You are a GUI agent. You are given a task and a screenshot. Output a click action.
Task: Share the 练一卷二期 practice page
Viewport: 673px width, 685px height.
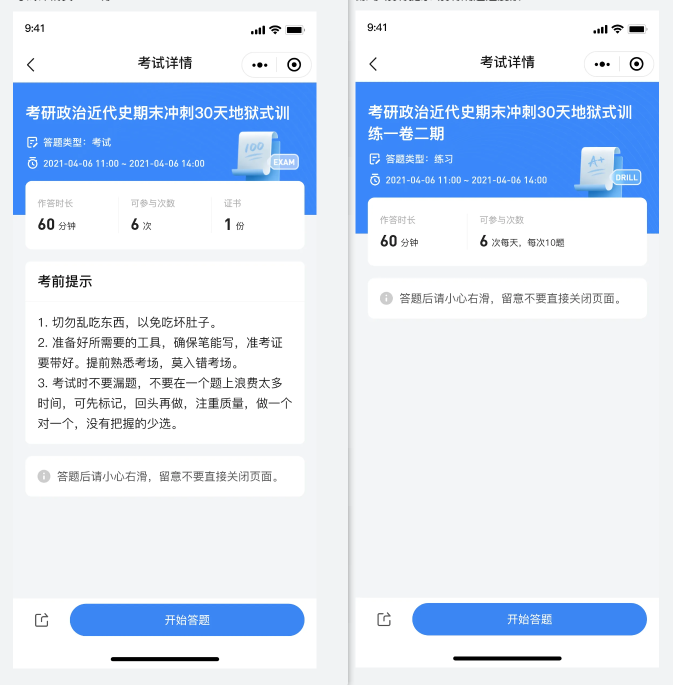pos(384,619)
